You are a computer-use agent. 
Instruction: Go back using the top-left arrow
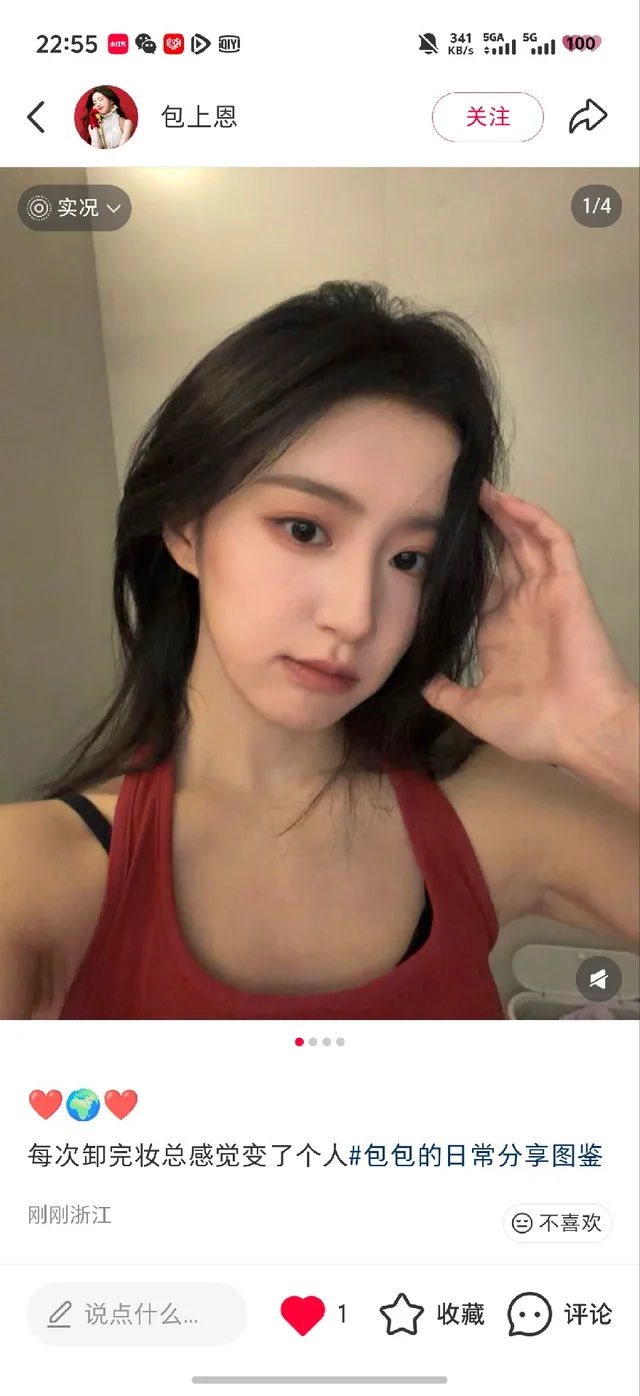pos(36,117)
